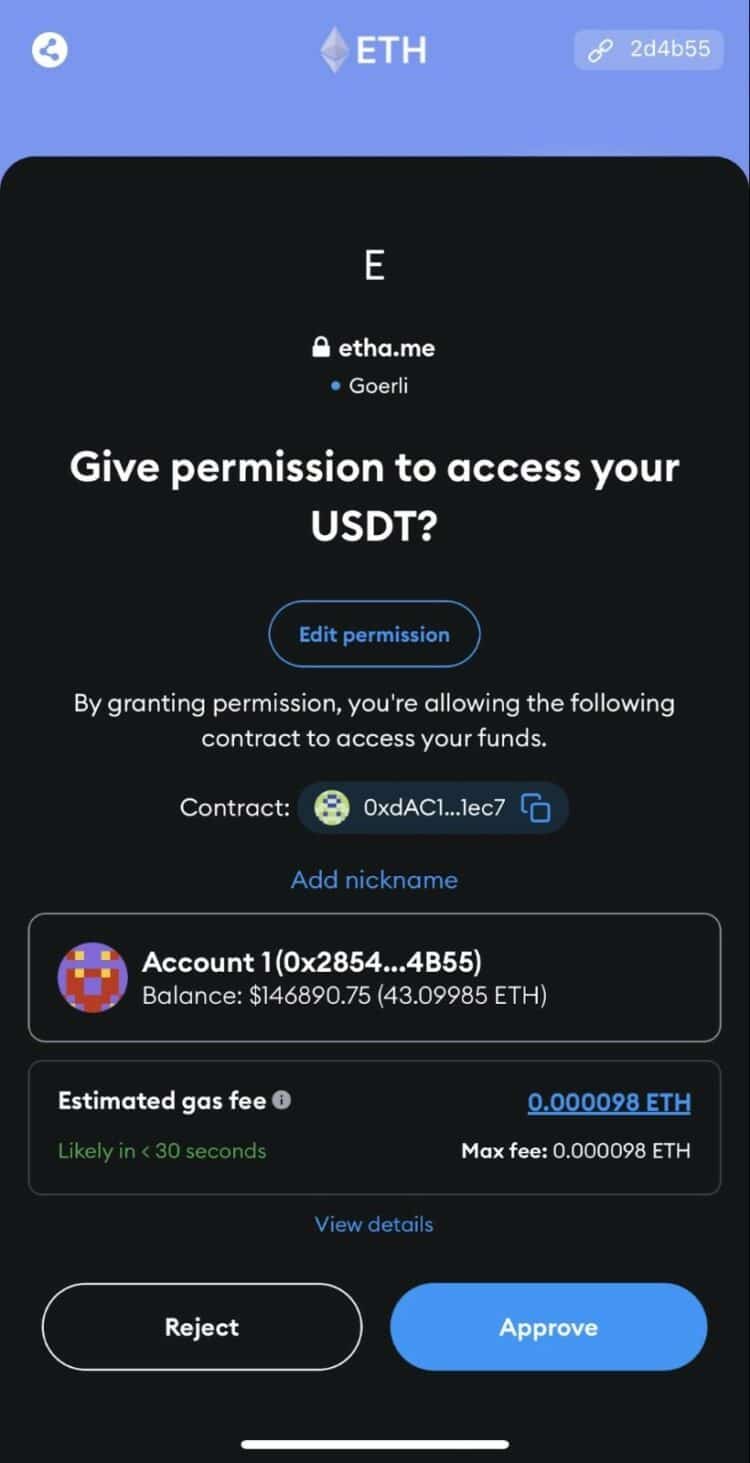Approve the USDT spending permission

point(548,1327)
